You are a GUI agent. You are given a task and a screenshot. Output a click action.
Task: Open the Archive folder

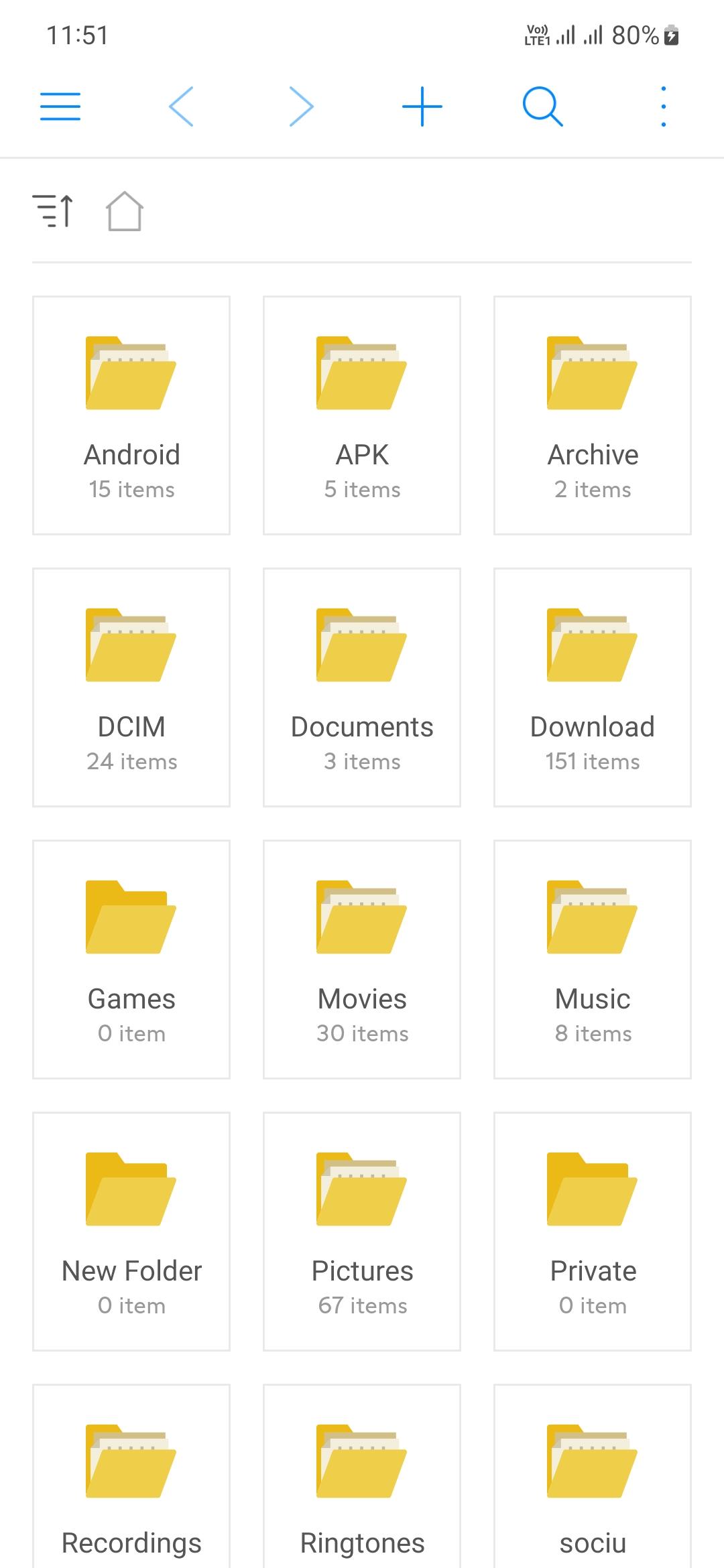pos(592,414)
